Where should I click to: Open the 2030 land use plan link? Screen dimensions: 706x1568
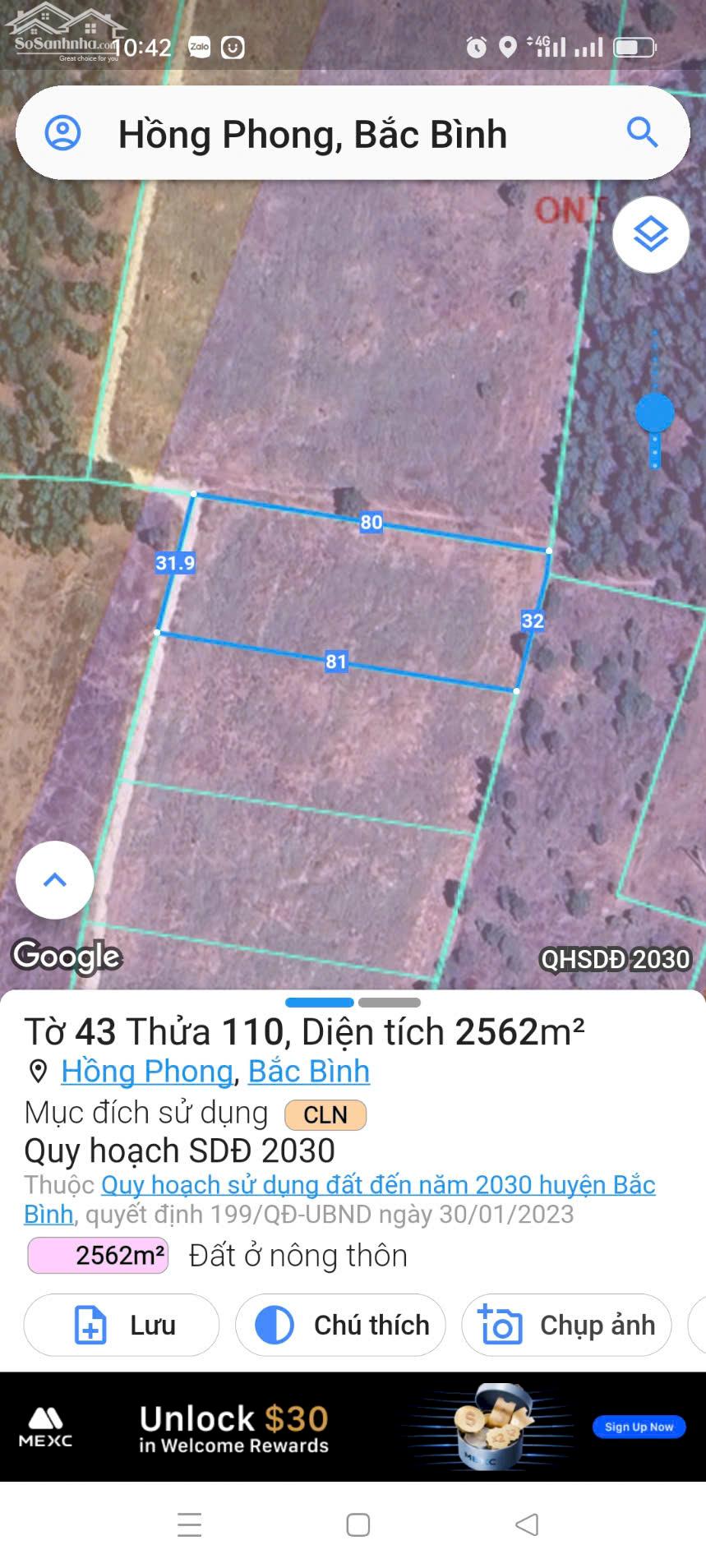[x=378, y=1185]
